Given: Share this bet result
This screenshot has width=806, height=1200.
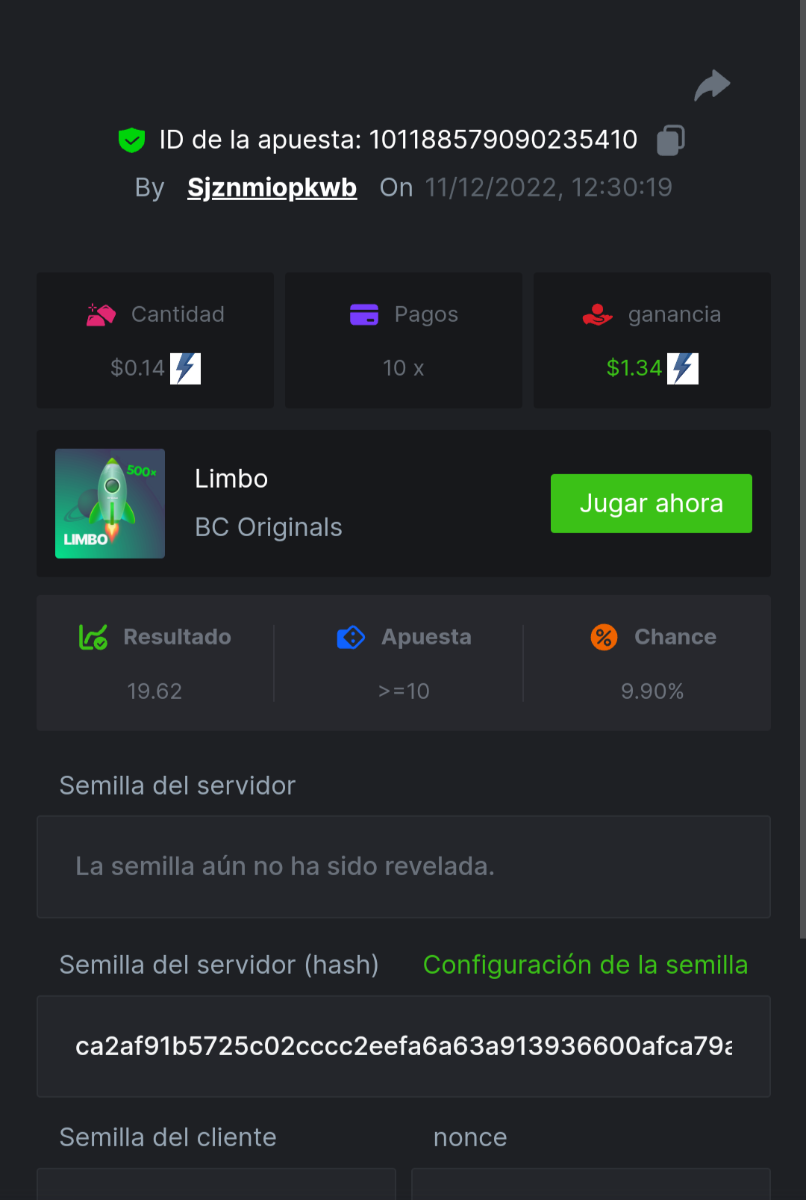Looking at the screenshot, I should 712,86.
